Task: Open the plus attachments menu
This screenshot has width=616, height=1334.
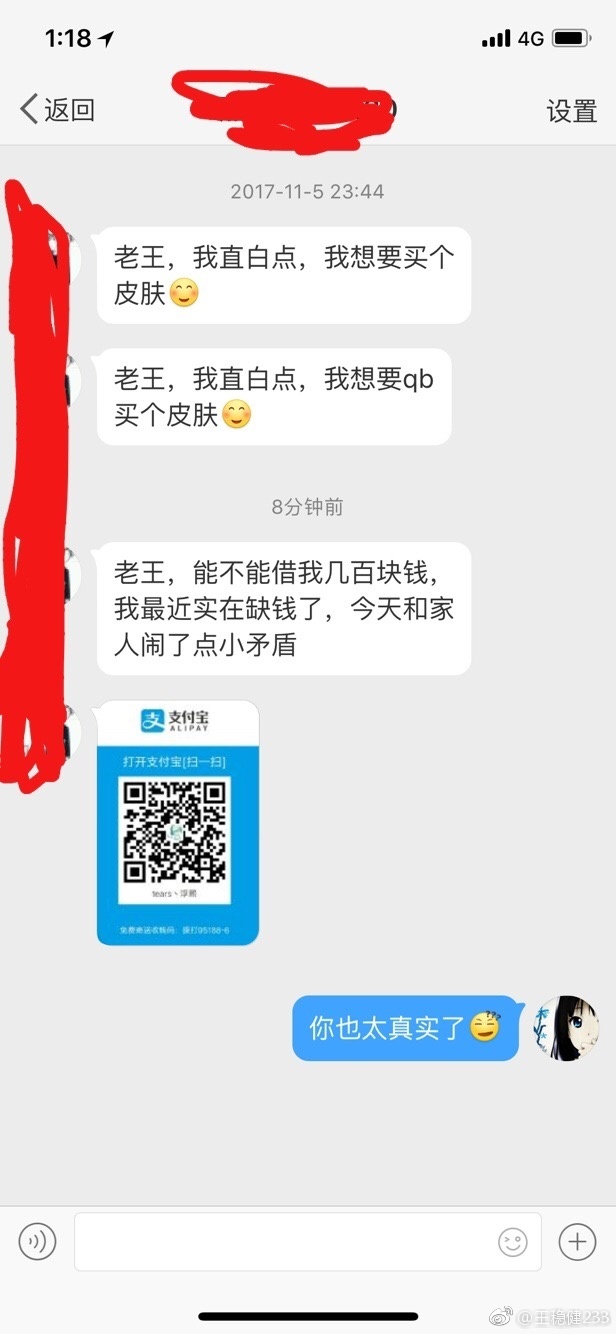Action: (577, 1242)
